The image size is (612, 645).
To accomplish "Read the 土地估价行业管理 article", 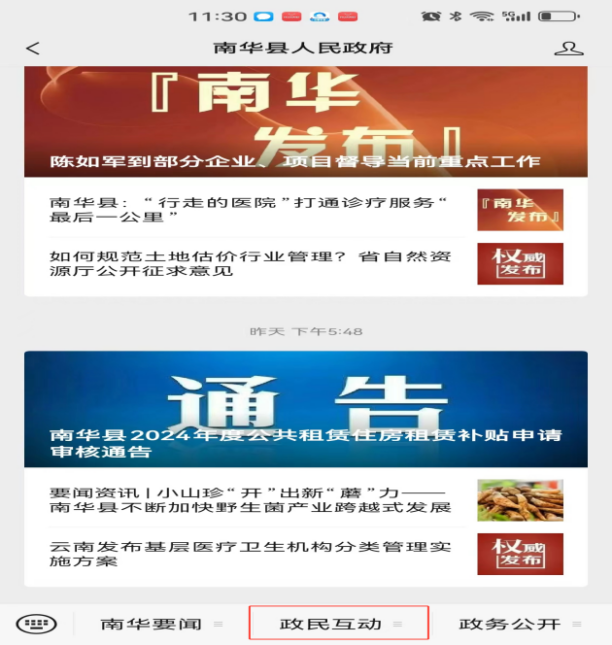I will click(x=250, y=263).
